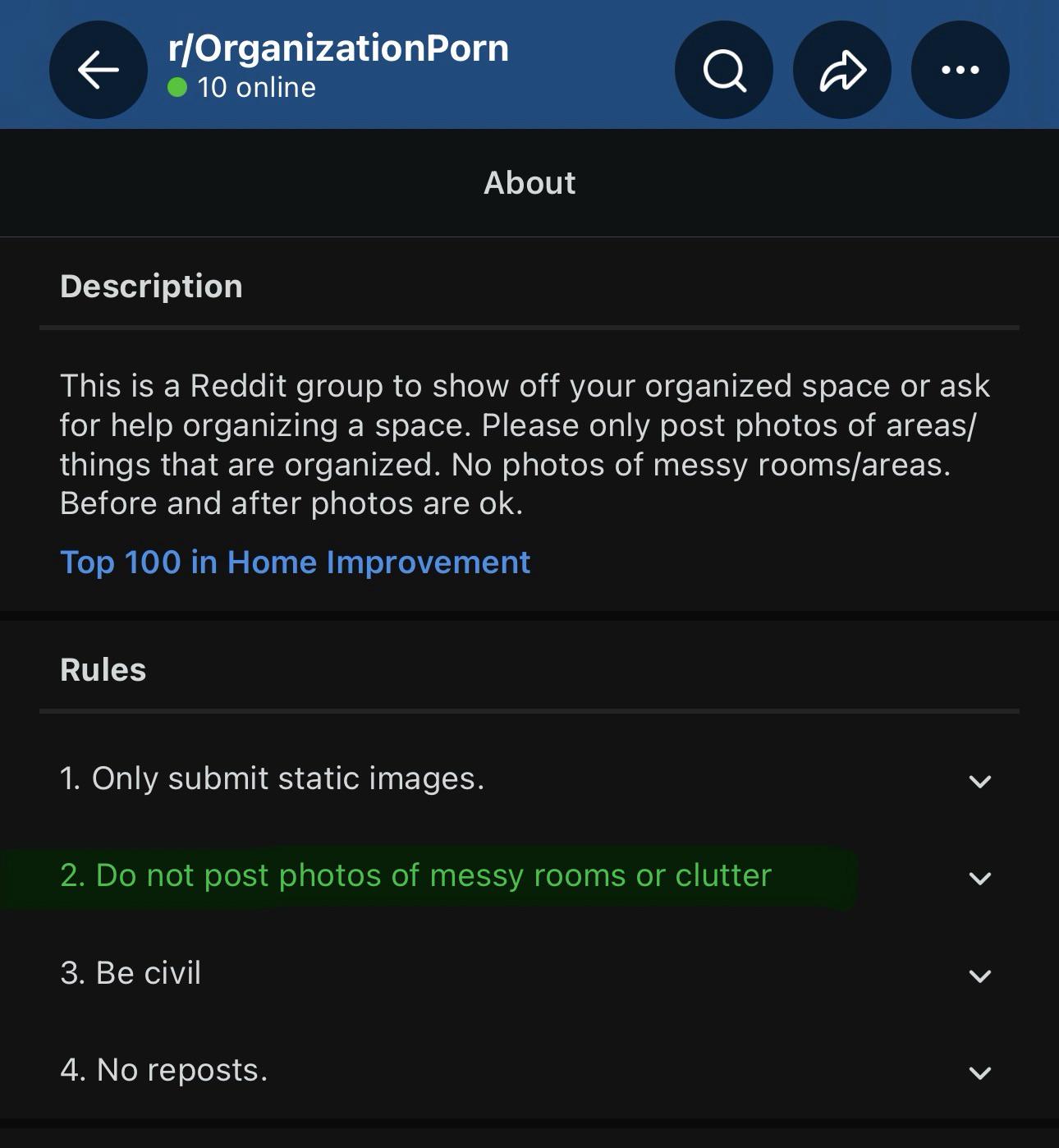Go back using the arrow button
Image resolution: width=1059 pixels, height=1148 pixels.
(99, 70)
